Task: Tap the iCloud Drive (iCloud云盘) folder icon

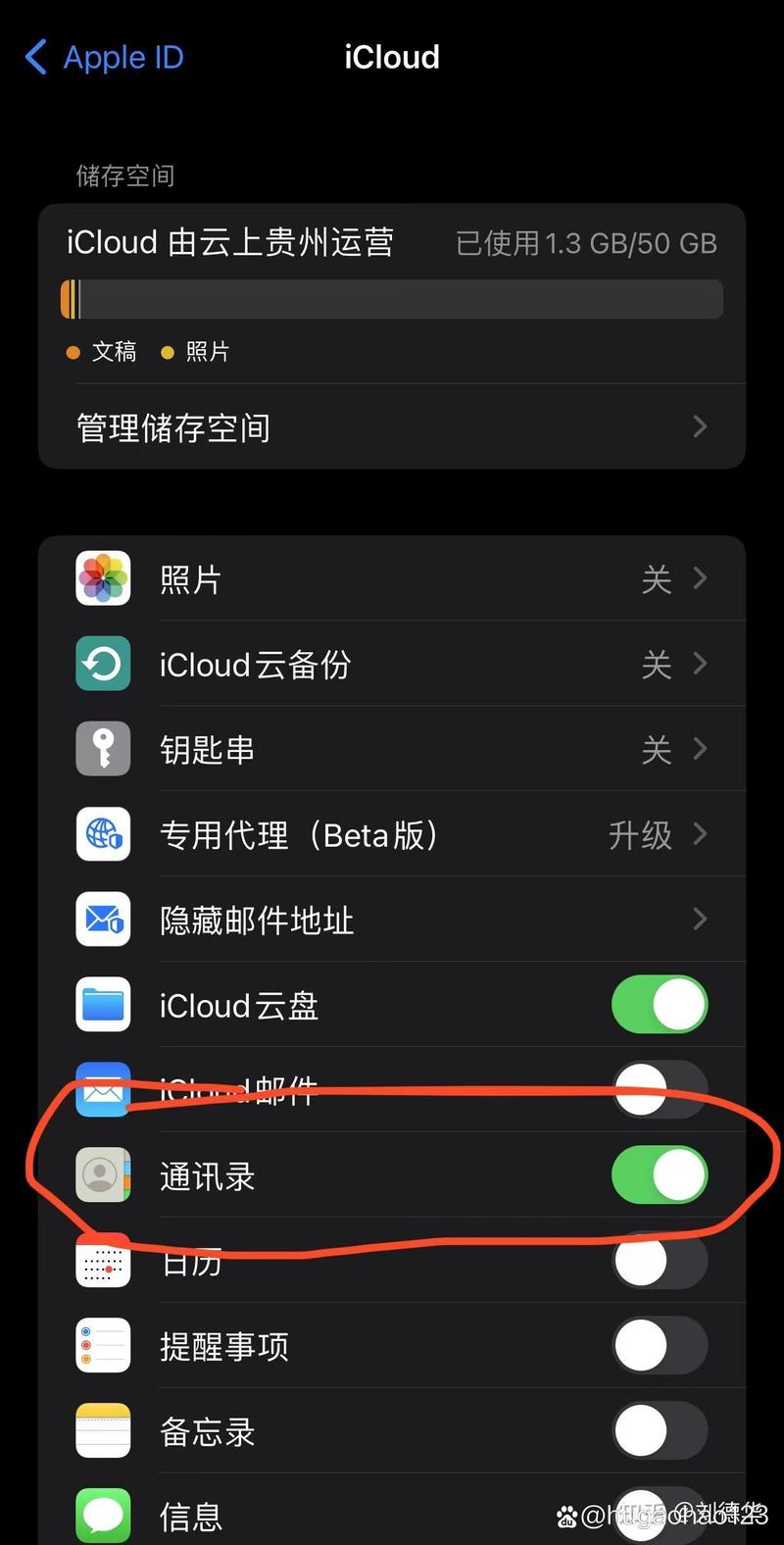Action: coord(102,1005)
